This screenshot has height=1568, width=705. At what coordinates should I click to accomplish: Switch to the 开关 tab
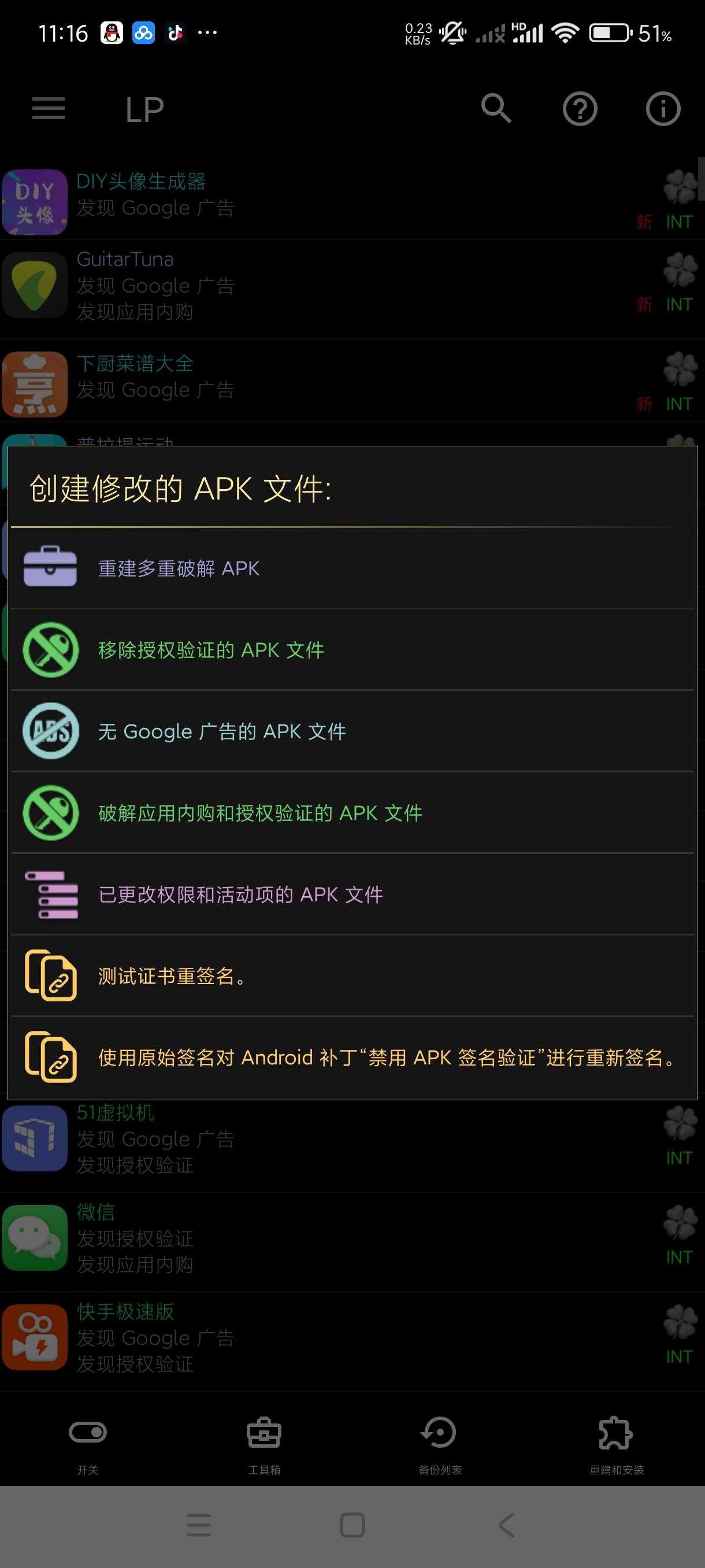pyautogui.click(x=88, y=1443)
